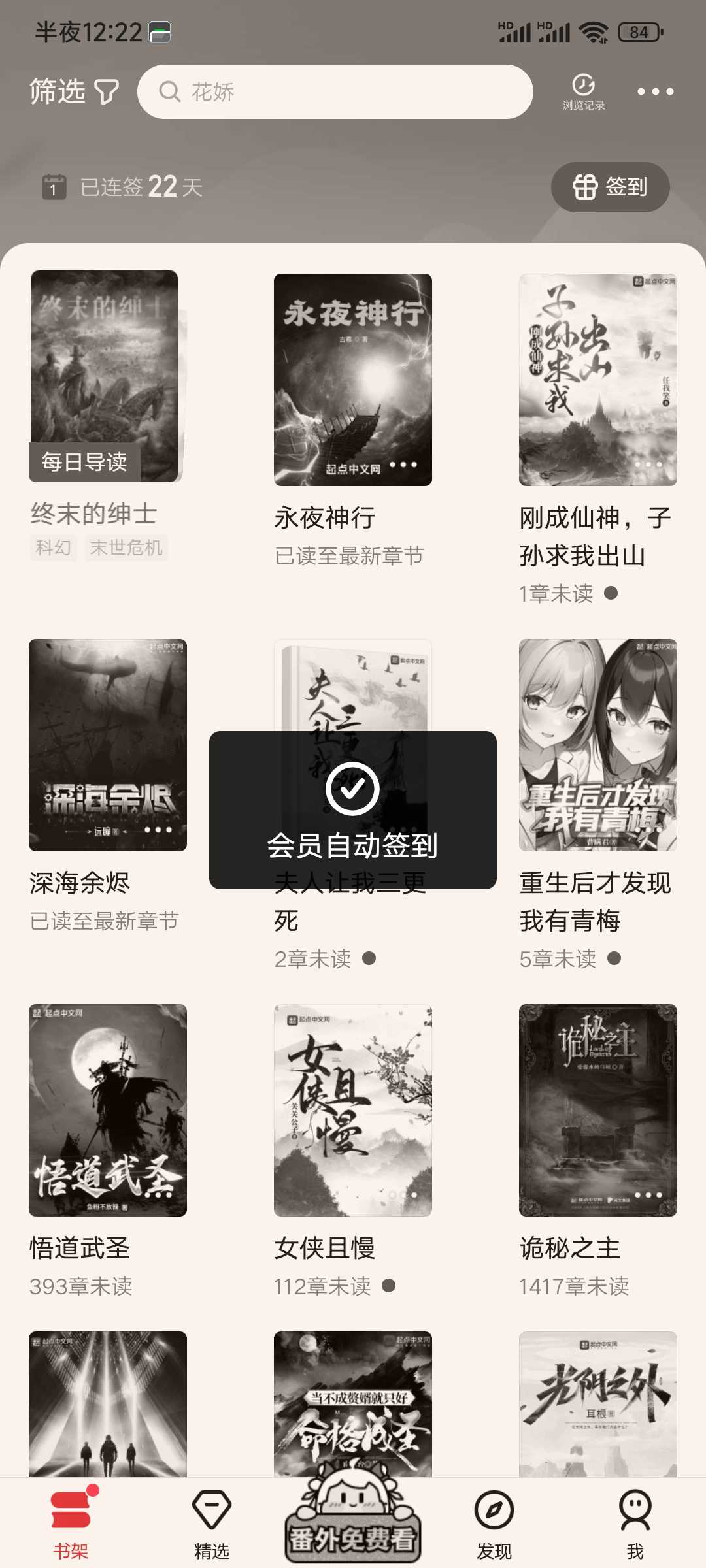Open the book 深海余烬
This screenshot has height=1568, width=706.
point(108,745)
